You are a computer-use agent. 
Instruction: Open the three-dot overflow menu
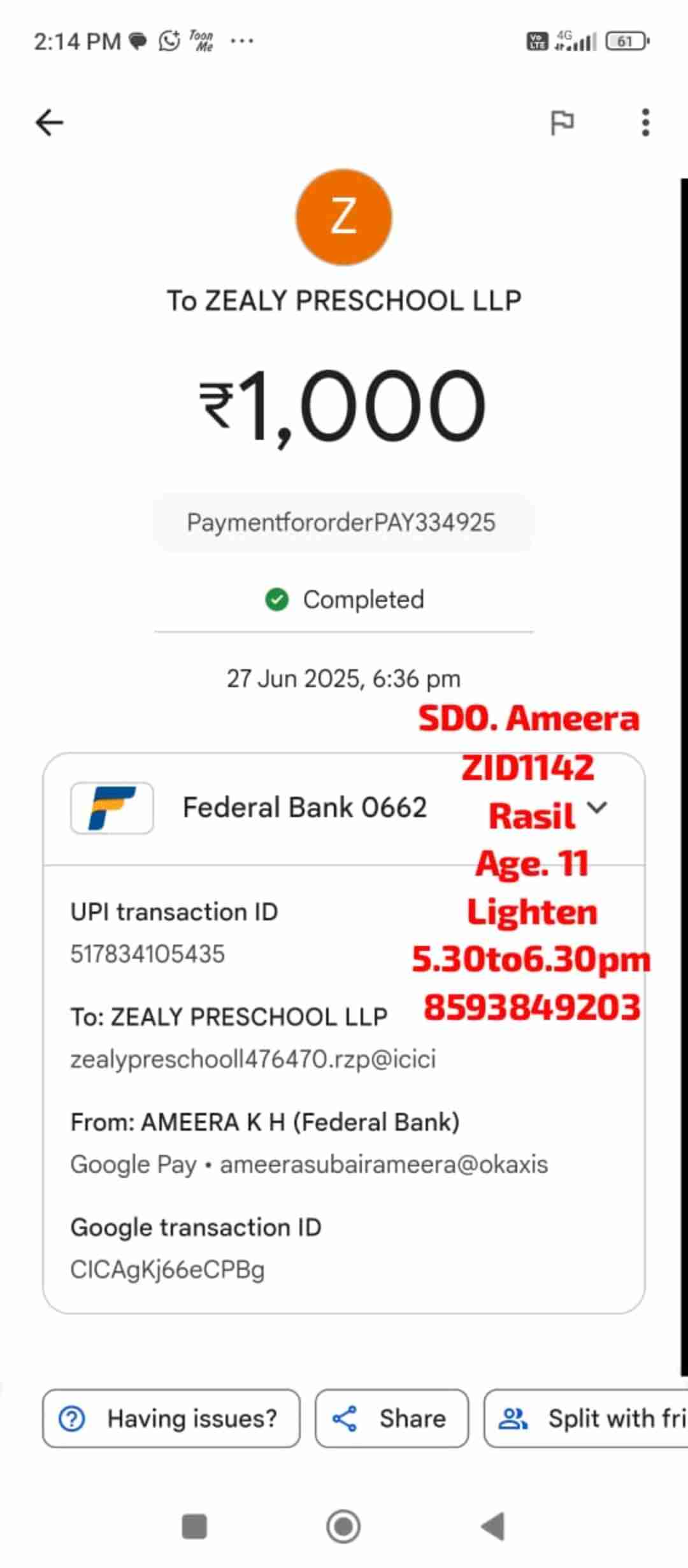pos(645,122)
